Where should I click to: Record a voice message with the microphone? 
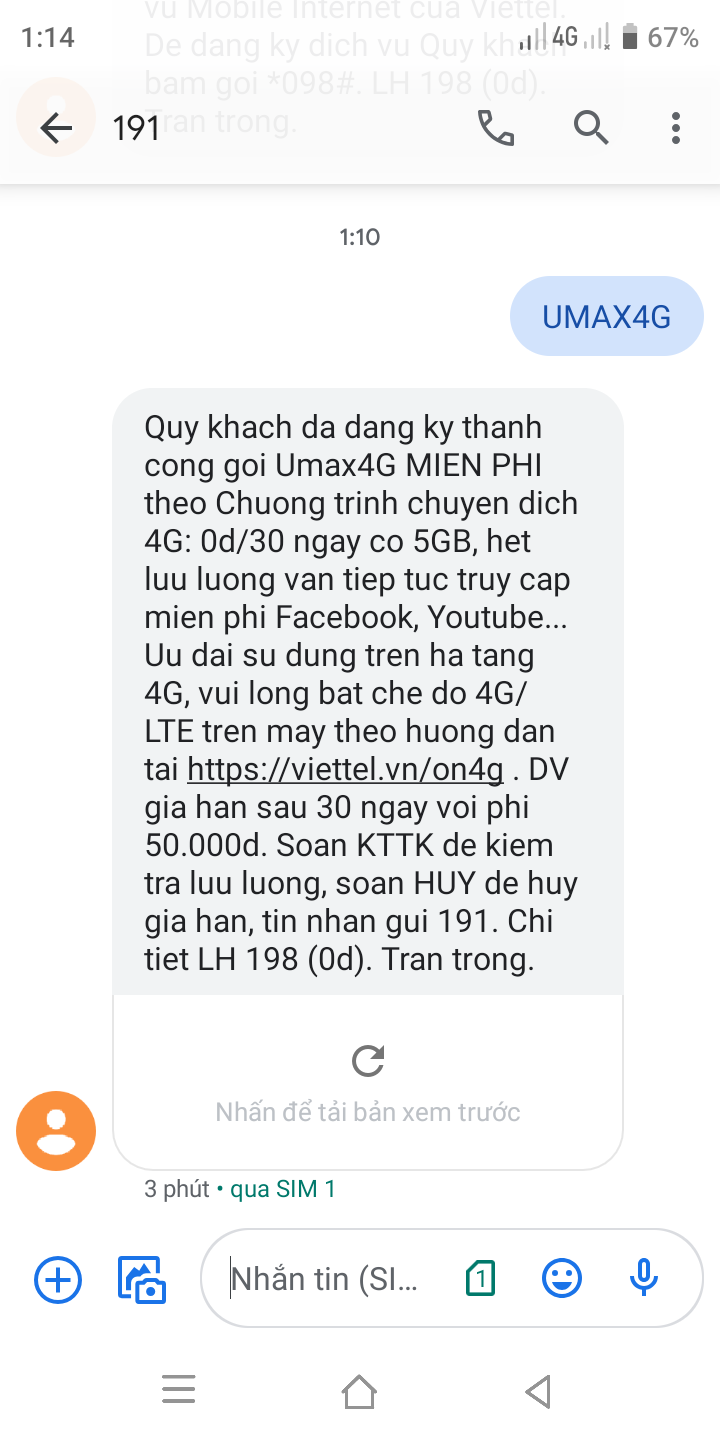(644, 1279)
